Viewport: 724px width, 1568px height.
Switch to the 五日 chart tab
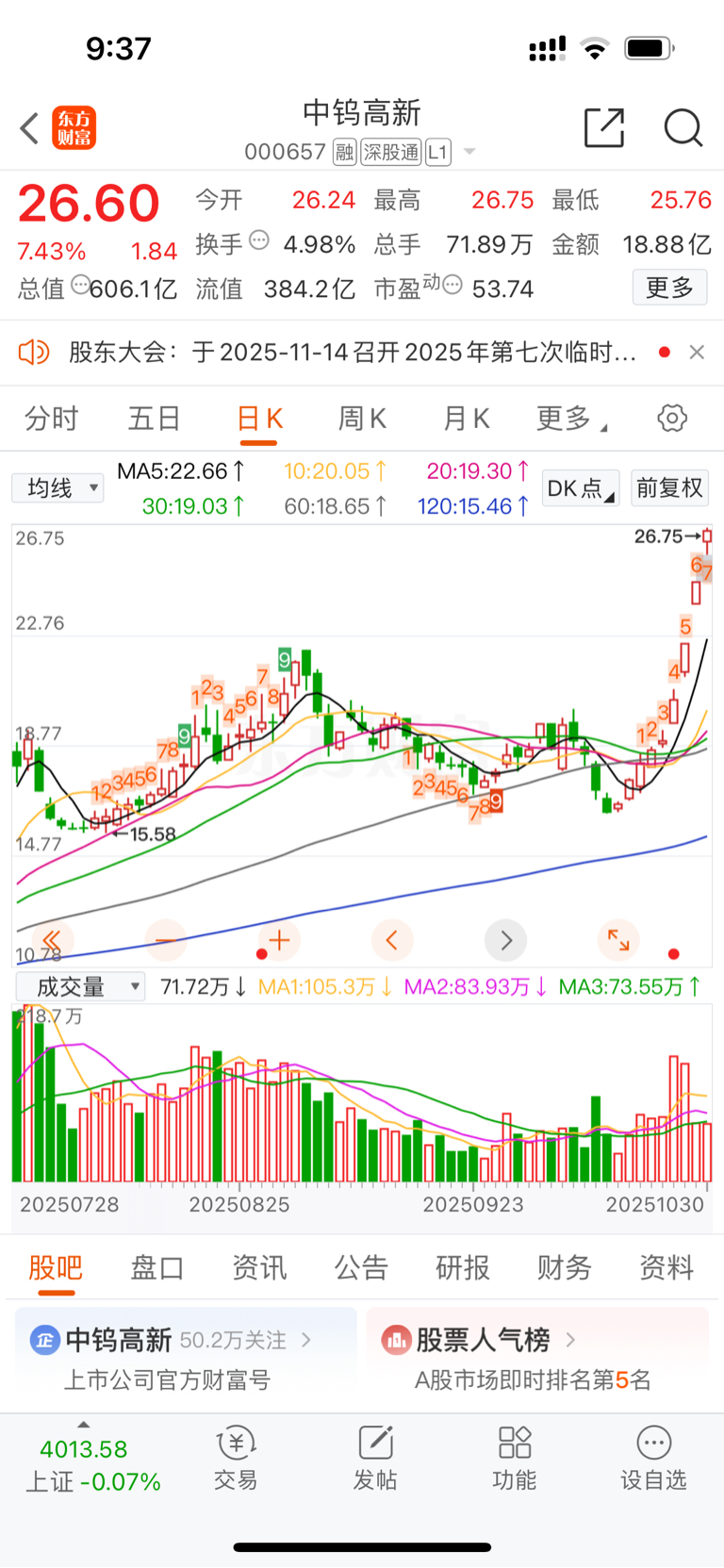[x=154, y=419]
